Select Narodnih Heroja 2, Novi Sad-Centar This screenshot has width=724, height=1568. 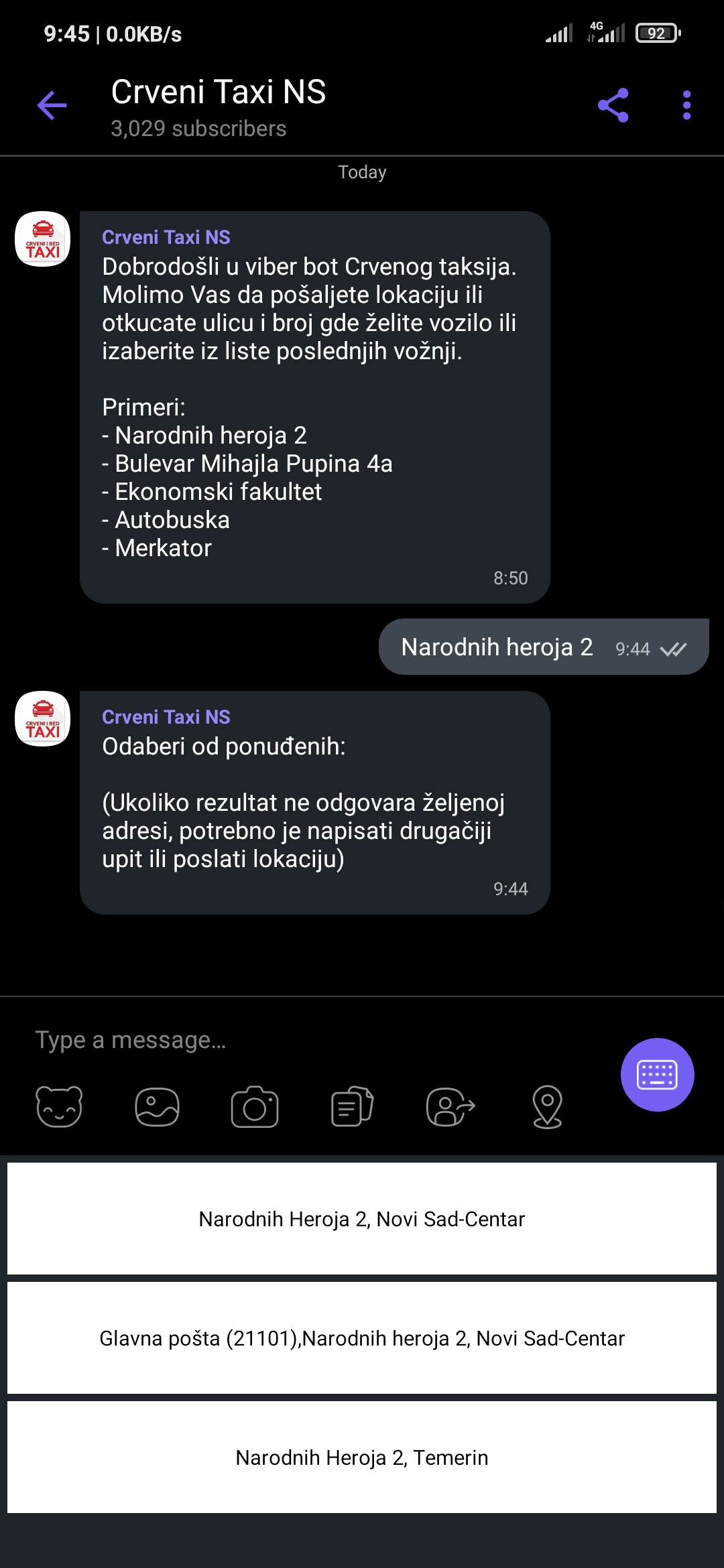pos(362,1219)
